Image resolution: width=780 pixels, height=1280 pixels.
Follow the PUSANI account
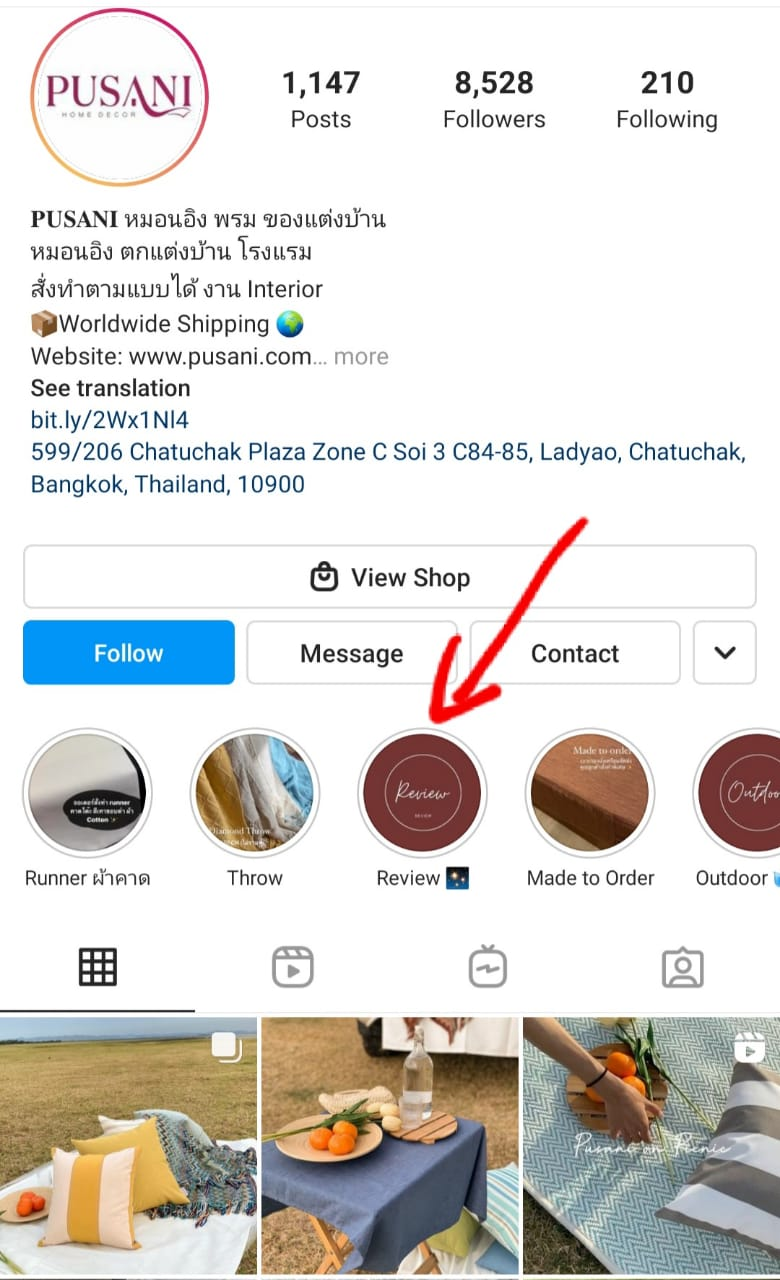(128, 653)
